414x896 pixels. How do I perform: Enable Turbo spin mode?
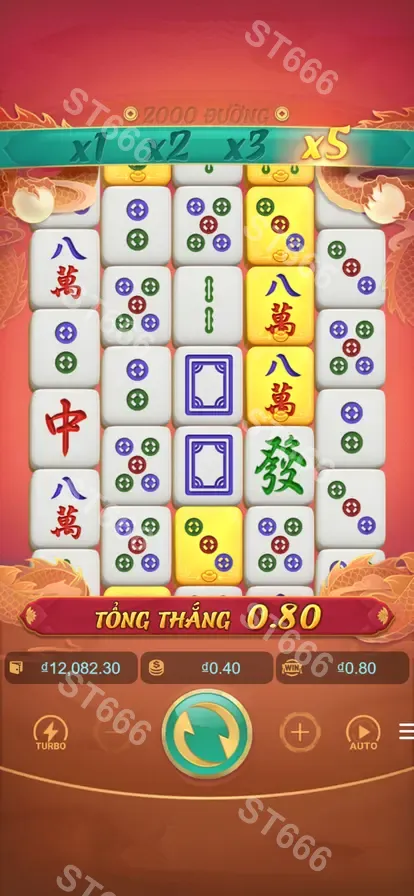point(51,733)
